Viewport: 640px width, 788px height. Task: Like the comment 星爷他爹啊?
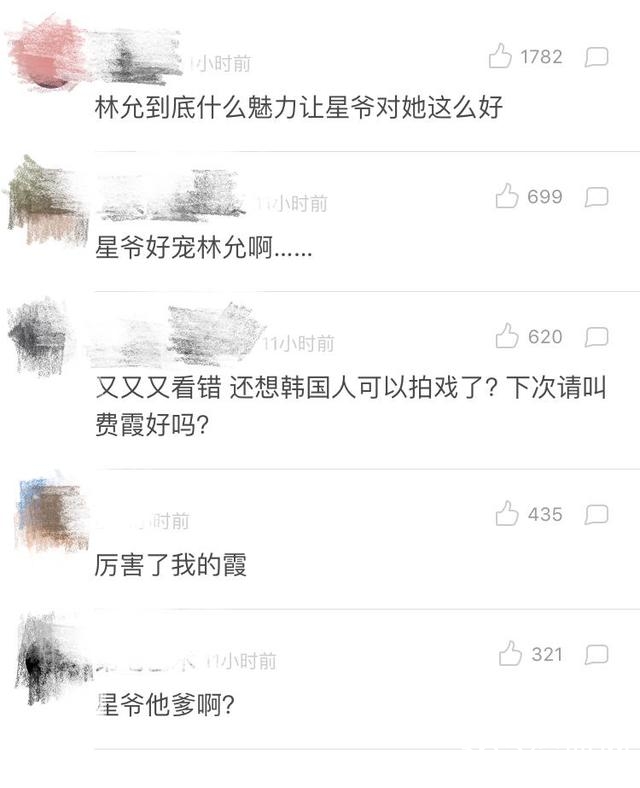pos(510,654)
